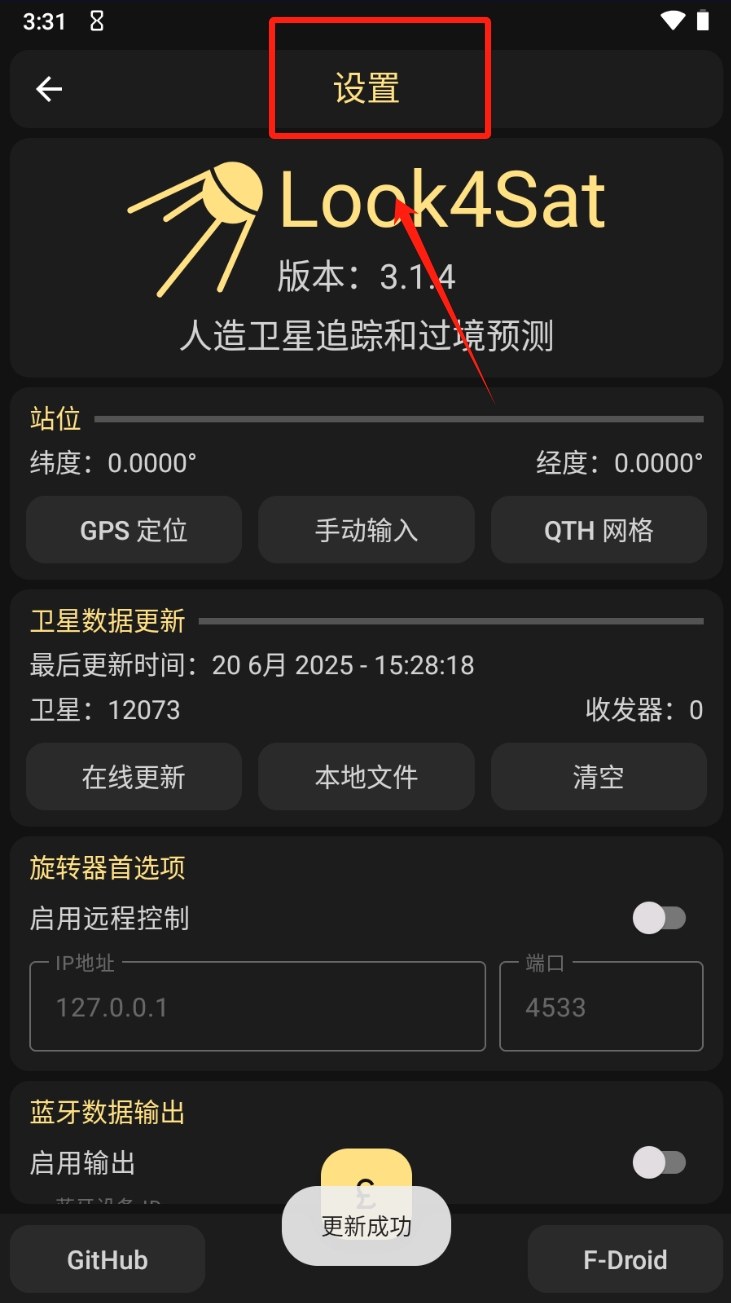This screenshot has height=1303, width=731.
Task: Open the F-Droid button
Action: pyautogui.click(x=625, y=1260)
